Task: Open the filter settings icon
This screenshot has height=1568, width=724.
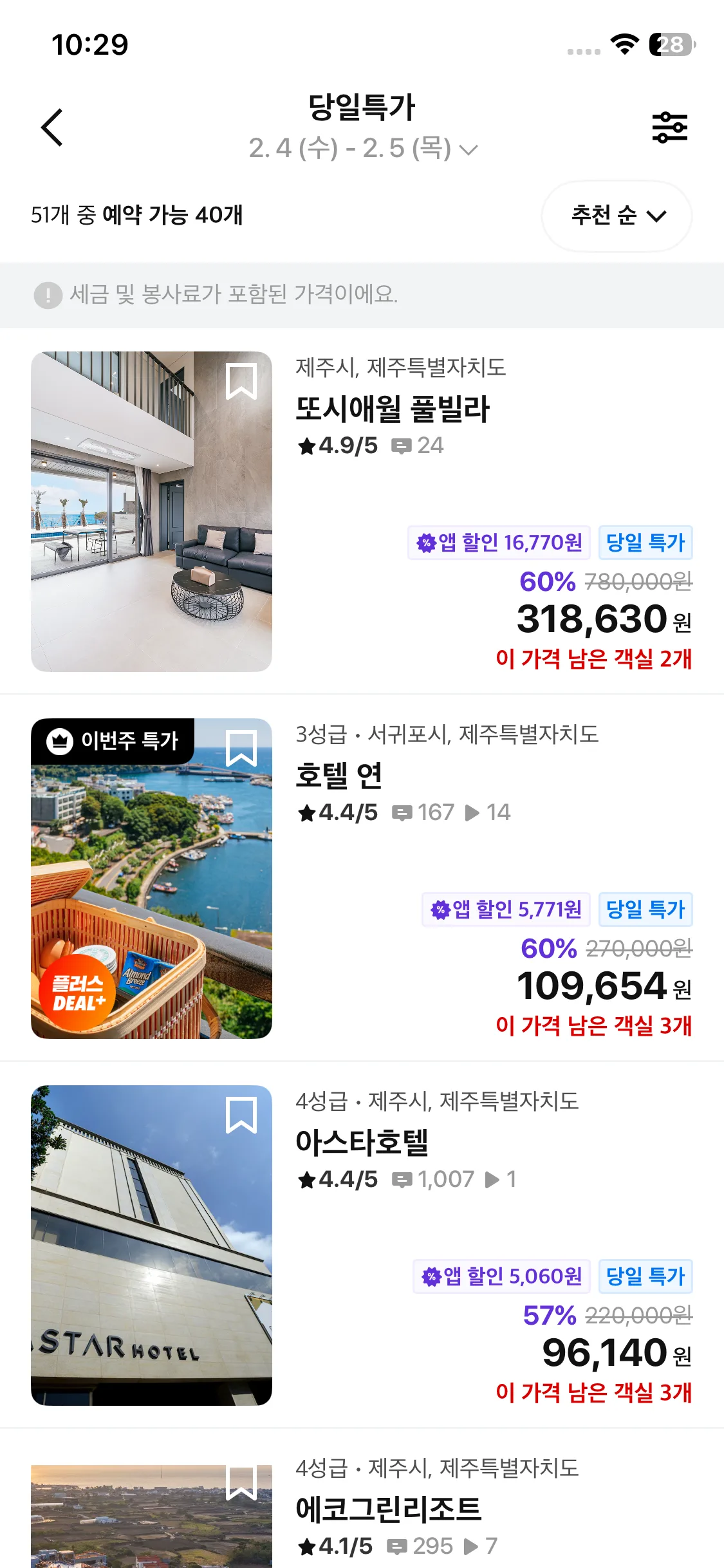Action: pos(670,127)
